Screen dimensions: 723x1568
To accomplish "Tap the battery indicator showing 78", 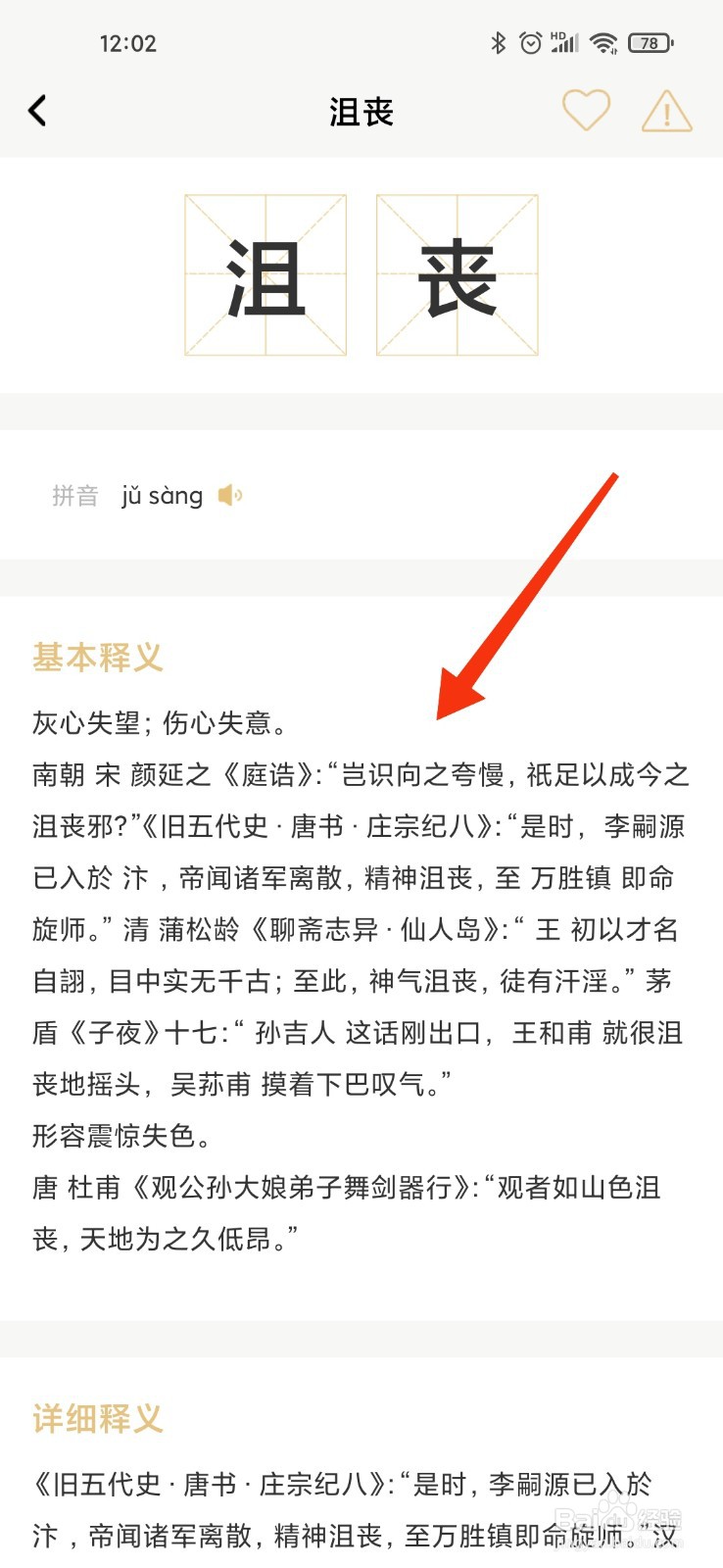I will pyautogui.click(x=651, y=42).
